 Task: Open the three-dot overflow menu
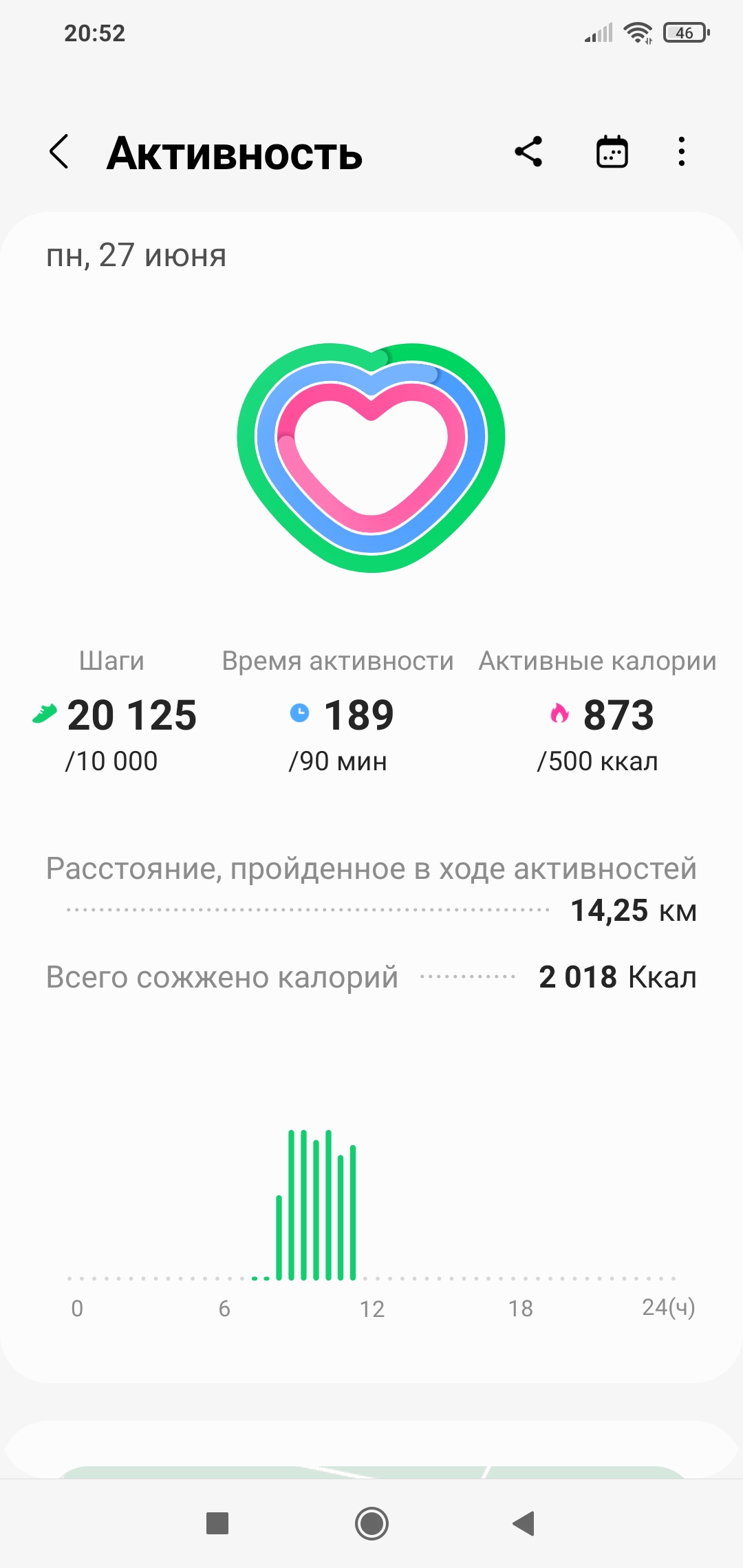click(681, 151)
